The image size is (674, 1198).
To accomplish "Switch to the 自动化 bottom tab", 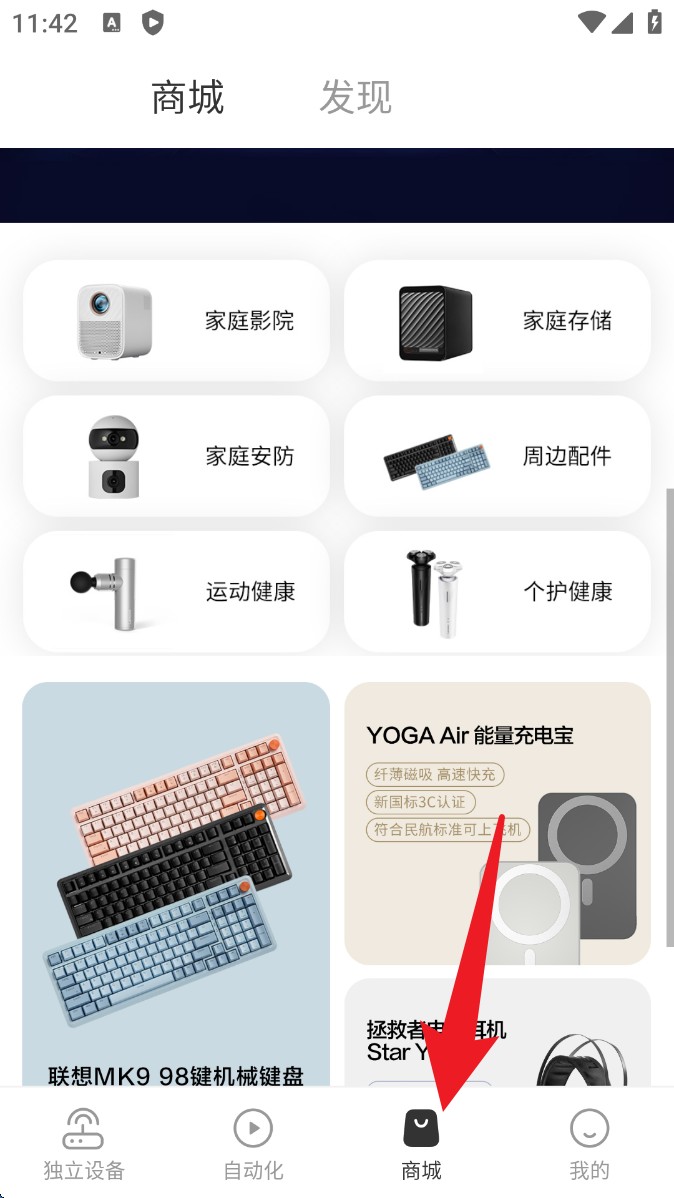I will point(253,1144).
